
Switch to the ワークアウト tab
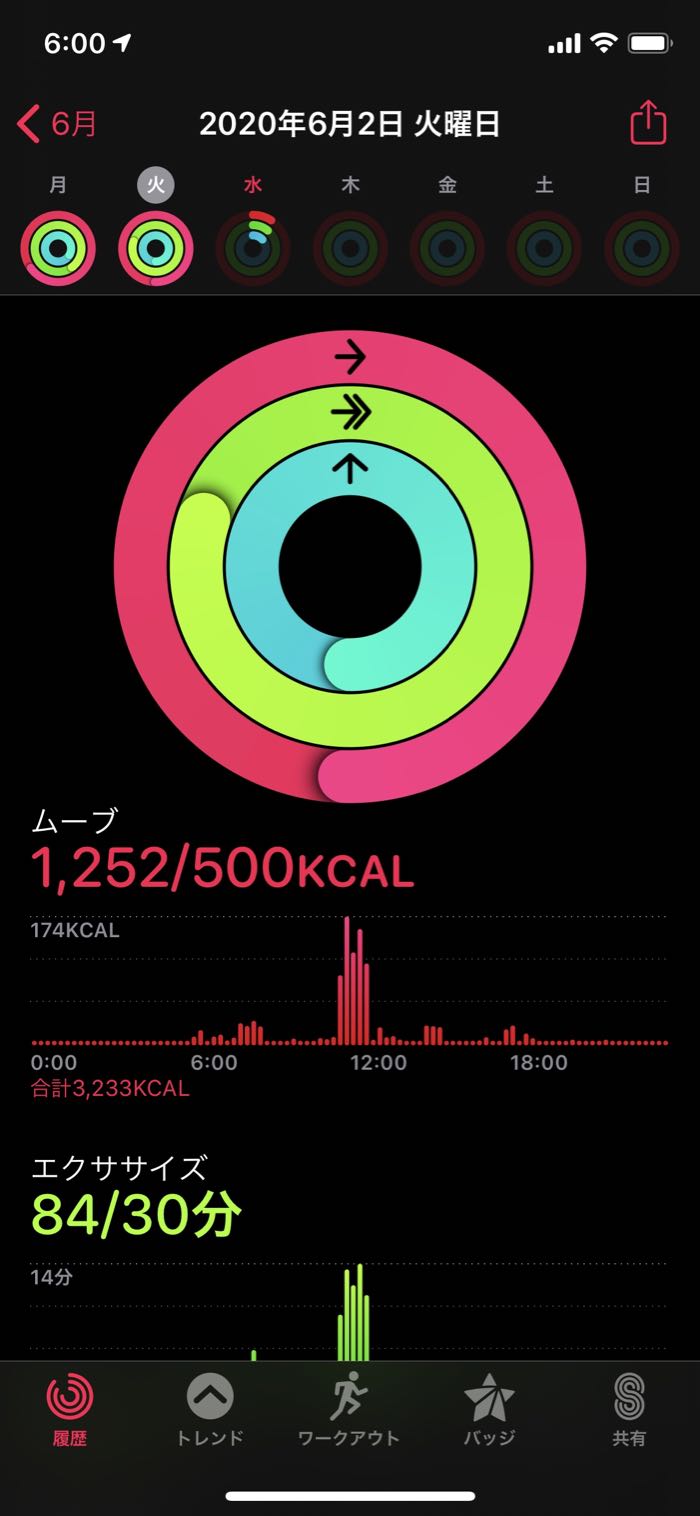pyautogui.click(x=349, y=1410)
